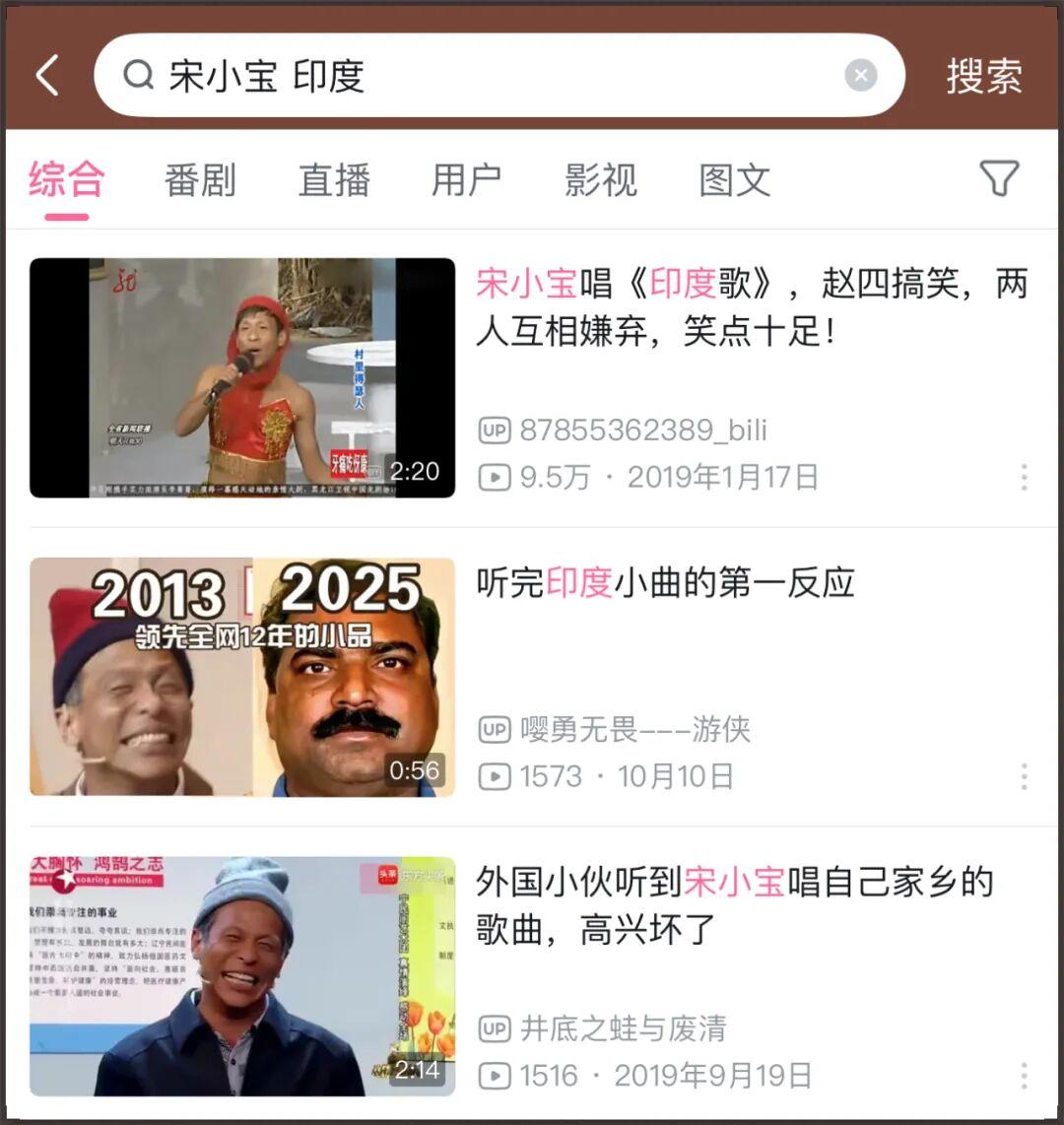Image resolution: width=1064 pixels, height=1125 pixels.
Task: Clear the search text
Action: 860,76
